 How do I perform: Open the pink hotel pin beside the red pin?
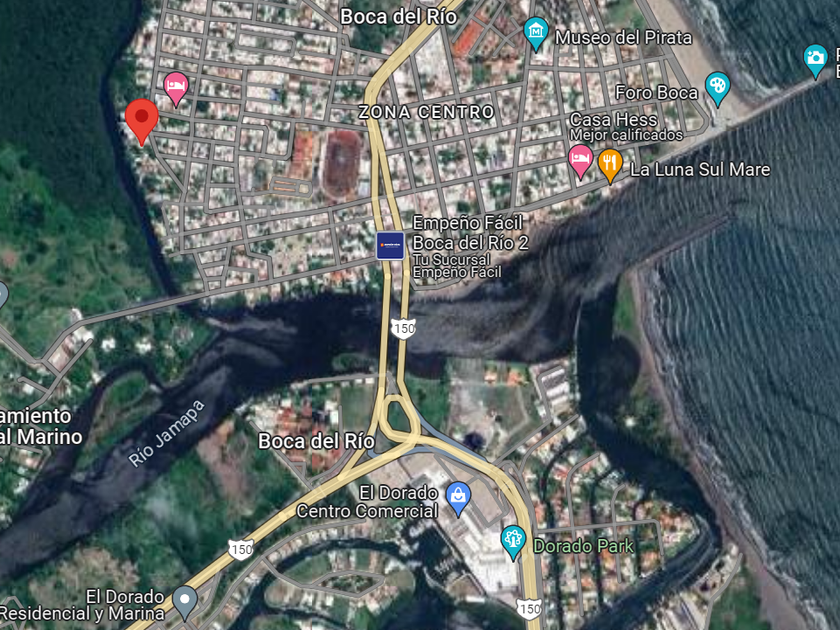[x=176, y=88]
